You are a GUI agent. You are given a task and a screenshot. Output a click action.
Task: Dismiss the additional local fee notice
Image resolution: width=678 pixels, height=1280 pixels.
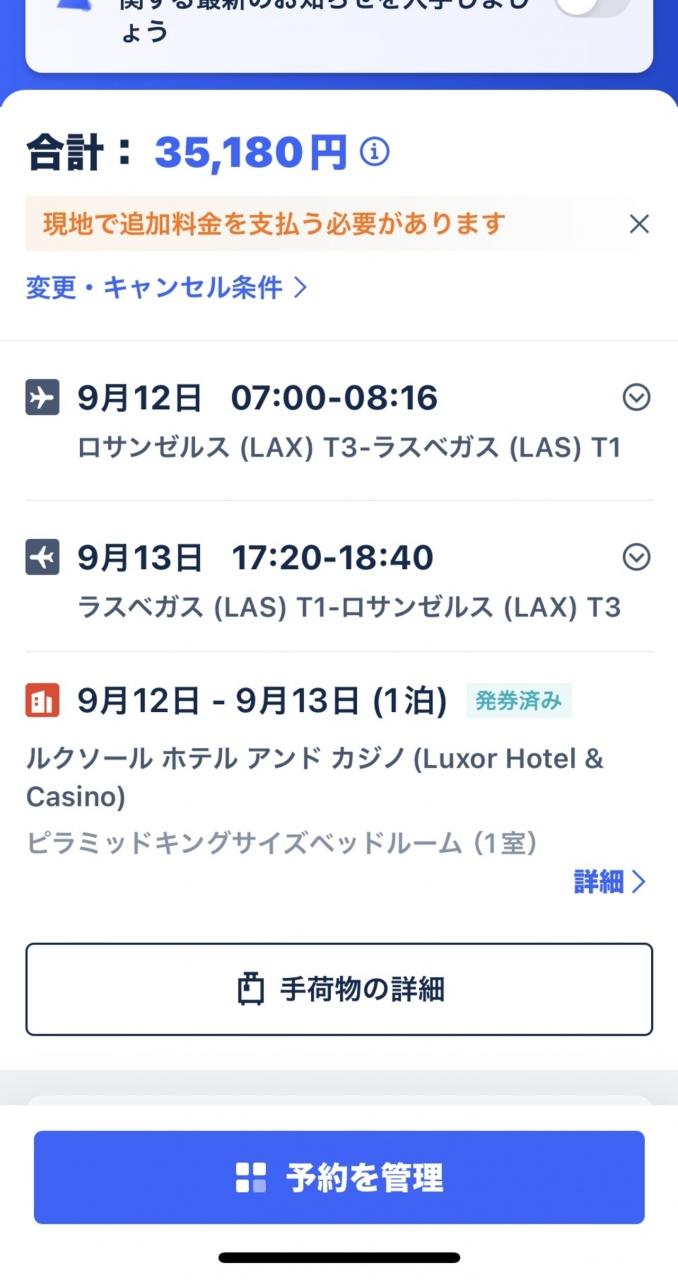[639, 224]
